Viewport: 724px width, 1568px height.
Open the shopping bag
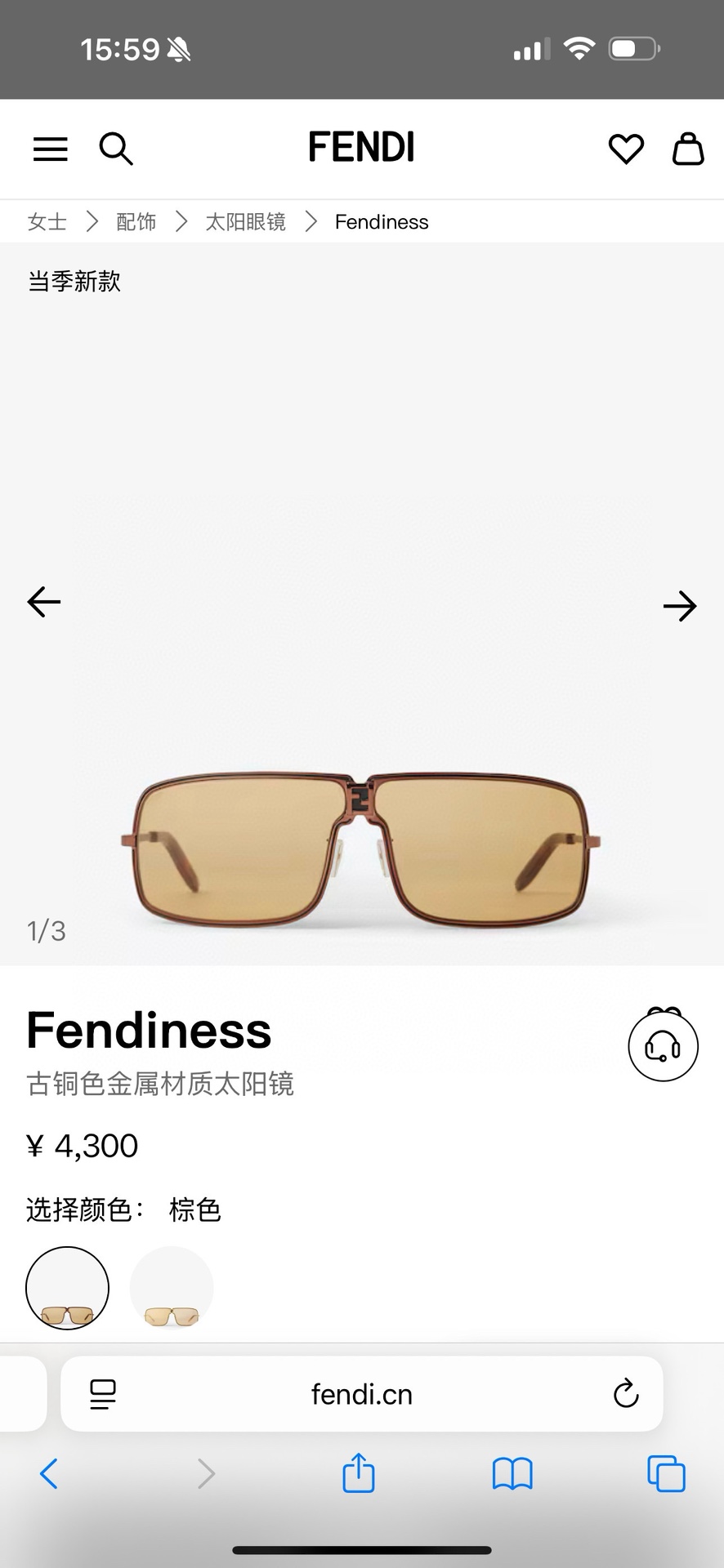coord(688,149)
